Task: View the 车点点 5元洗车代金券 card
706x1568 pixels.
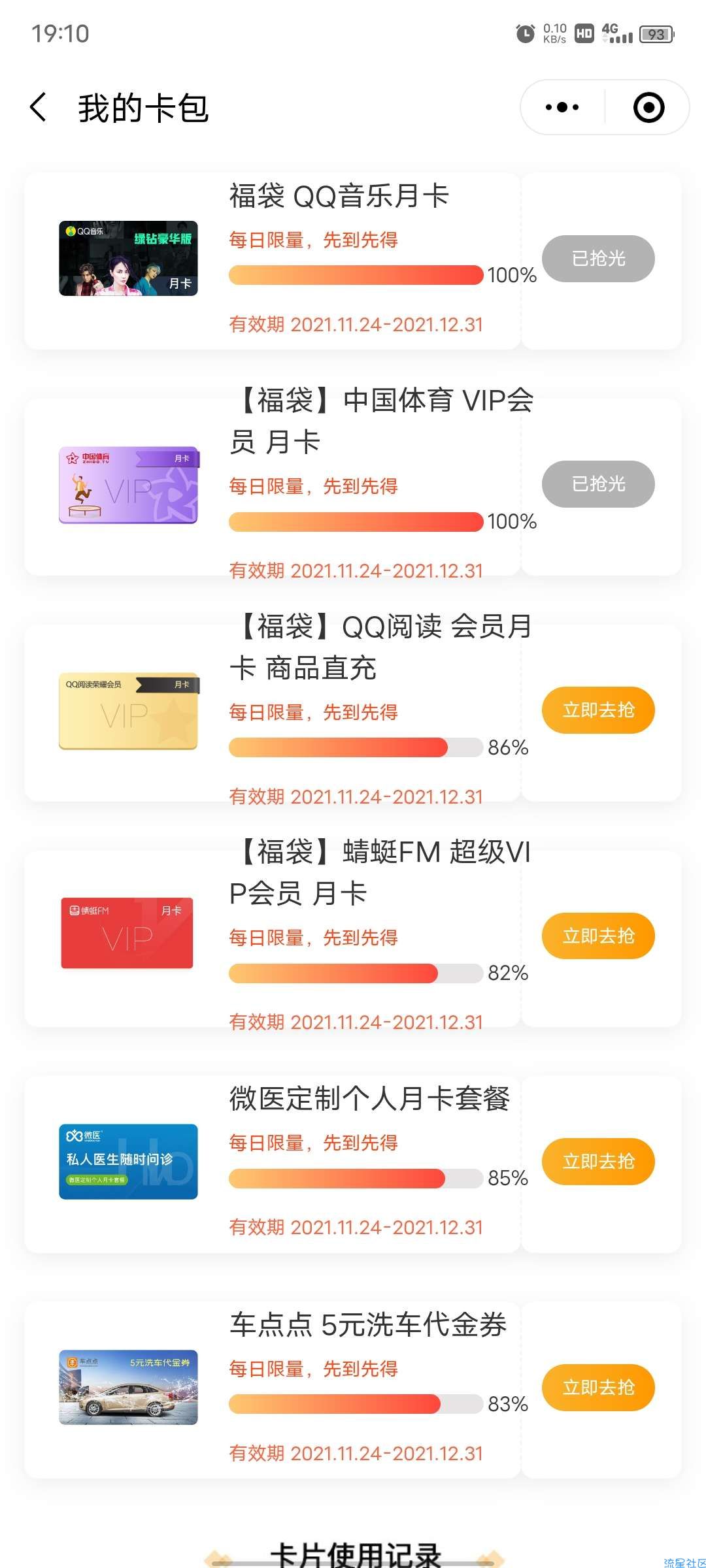Action: coord(273,1390)
